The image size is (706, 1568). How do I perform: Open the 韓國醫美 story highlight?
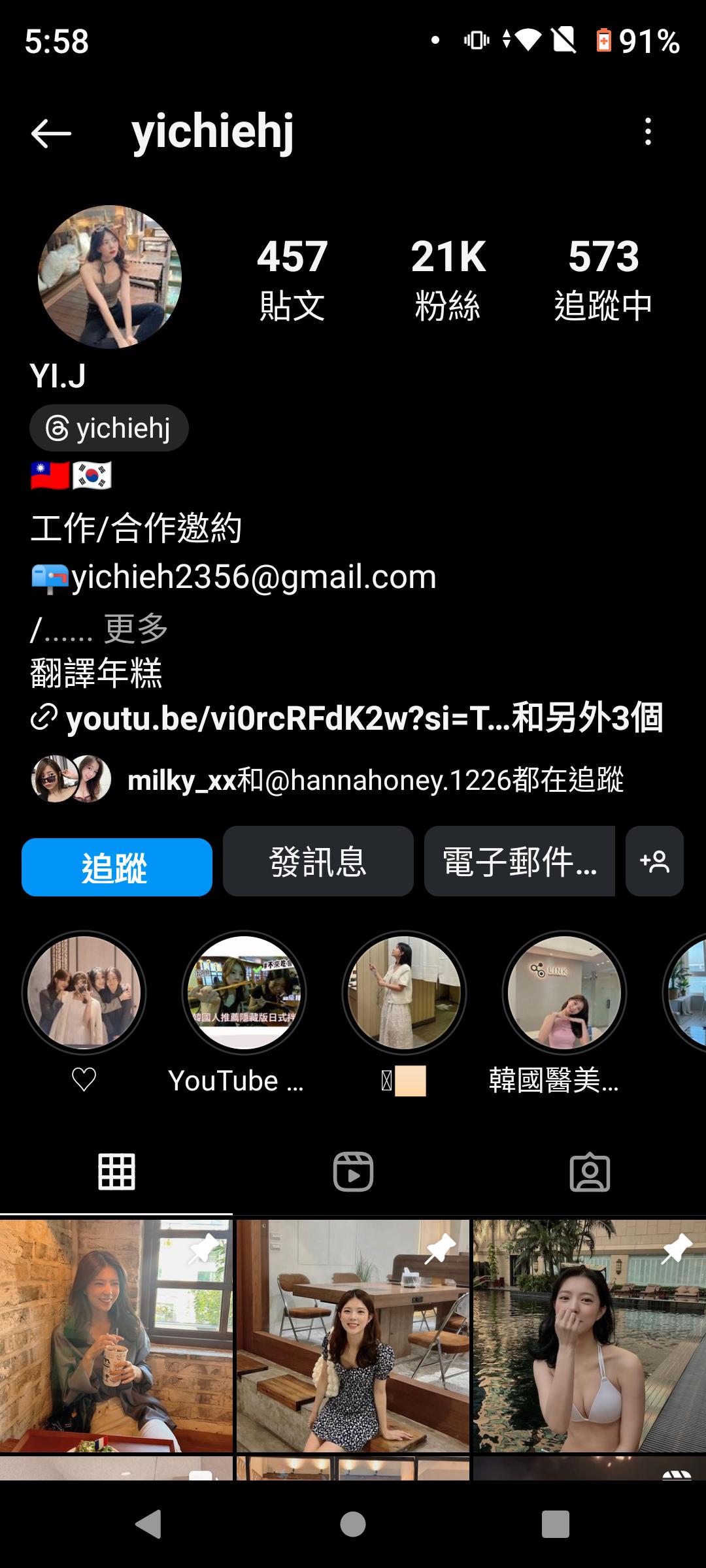coord(564,992)
